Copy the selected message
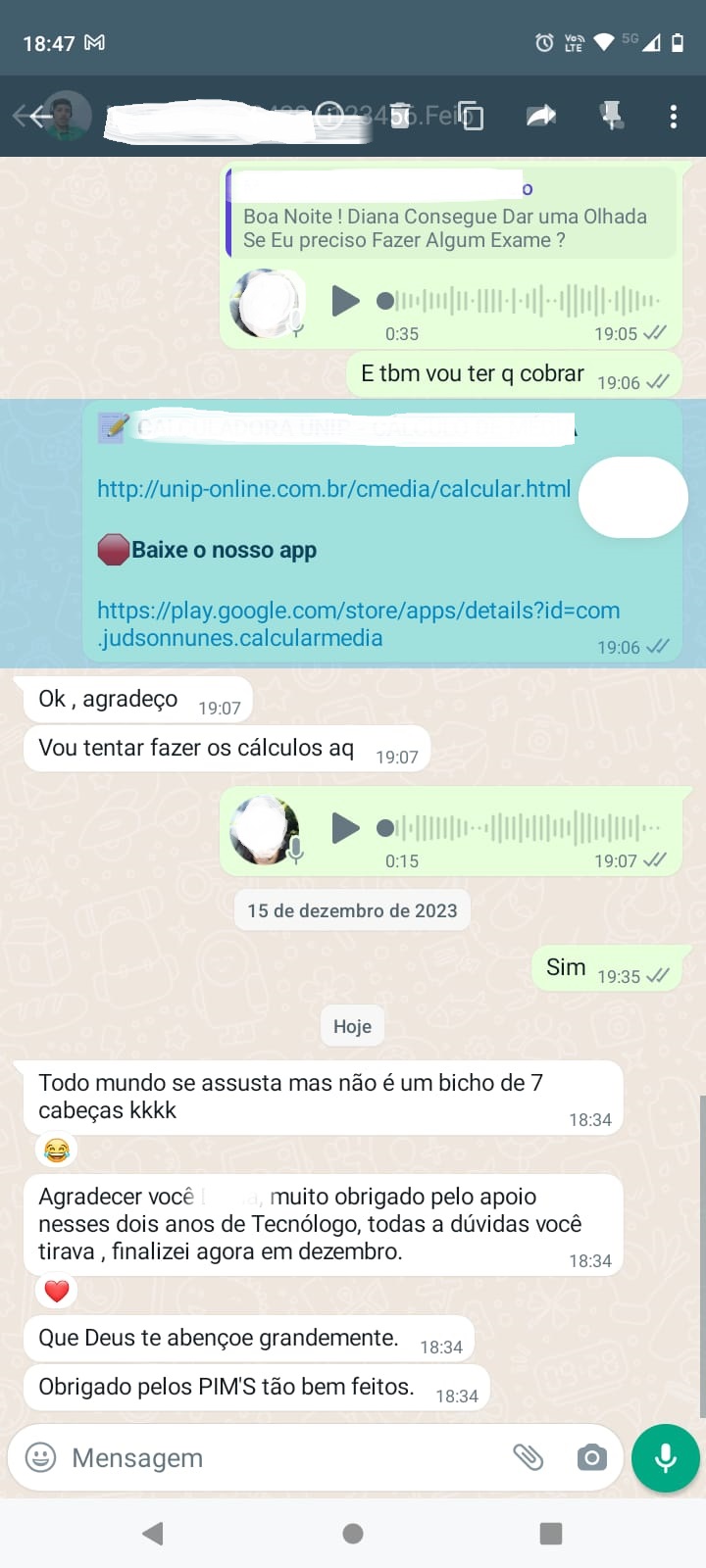Viewport: 706px width, 1568px height. coord(471,116)
